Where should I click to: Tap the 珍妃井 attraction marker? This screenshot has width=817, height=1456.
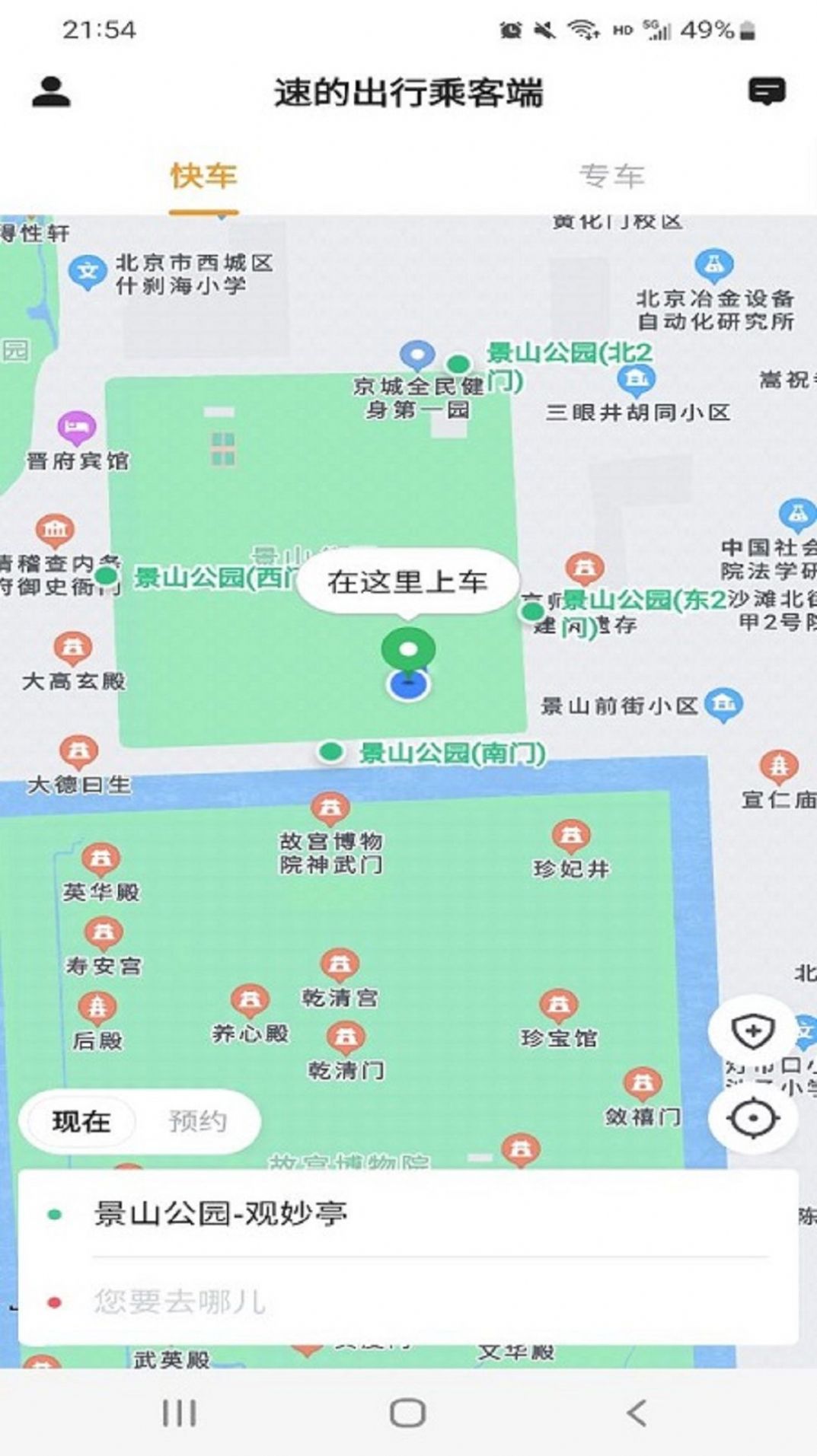(571, 836)
